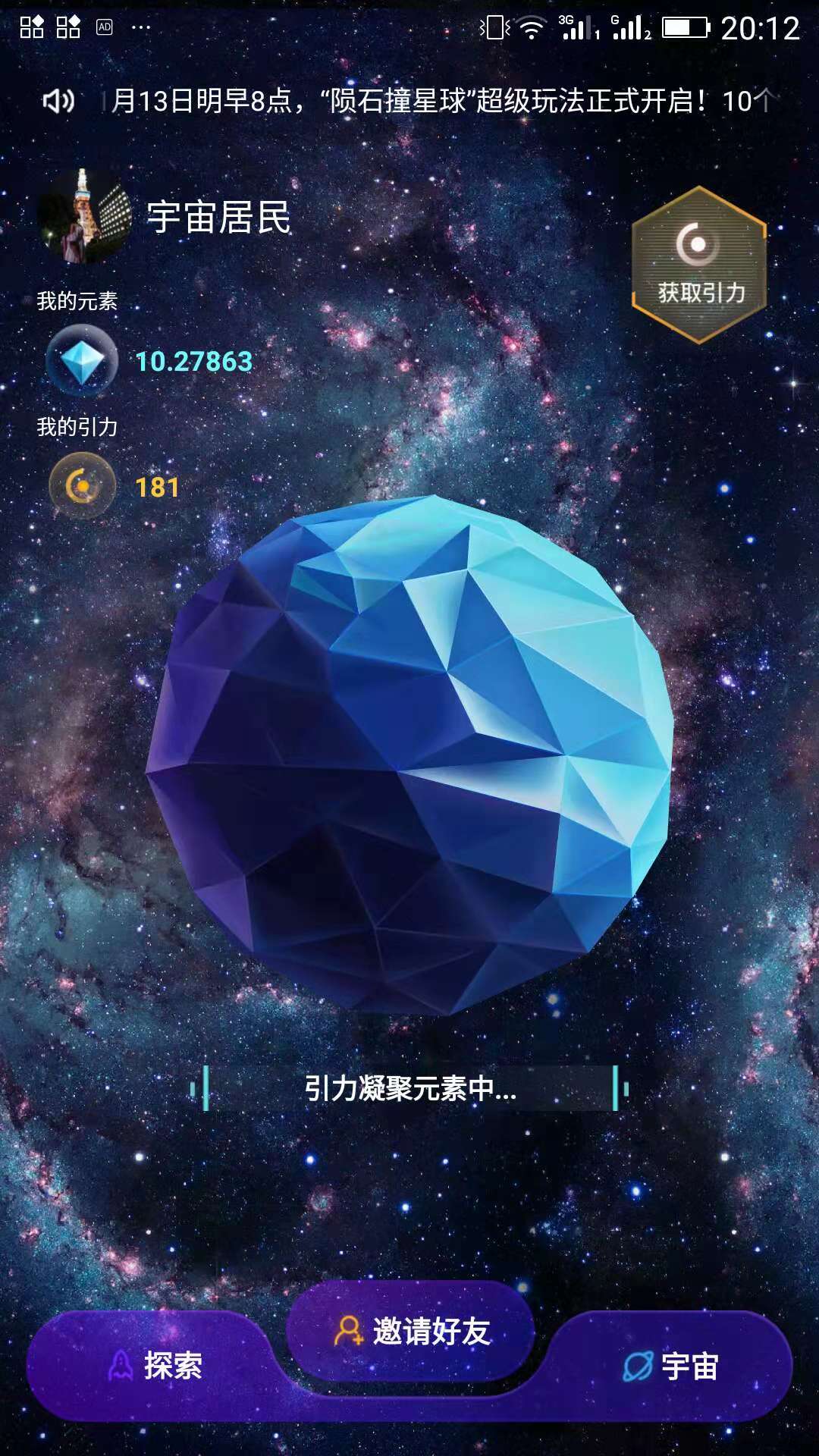This screenshot has height=1456, width=819.
Task: View my elements diamond balance
Action: click(82, 361)
